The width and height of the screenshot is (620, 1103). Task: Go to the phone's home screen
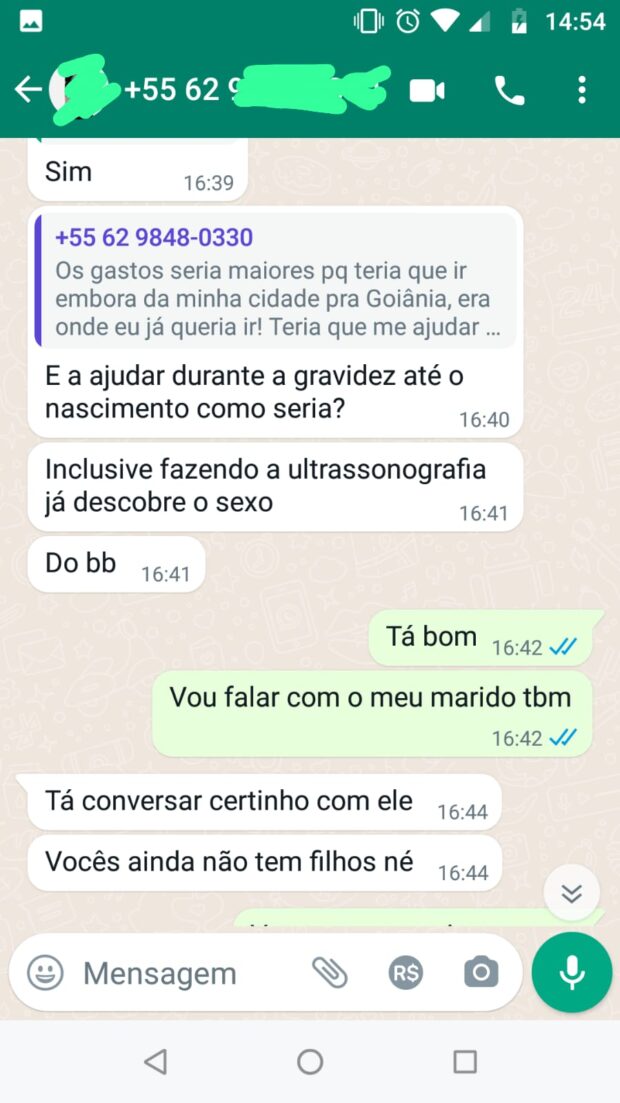point(310,1061)
